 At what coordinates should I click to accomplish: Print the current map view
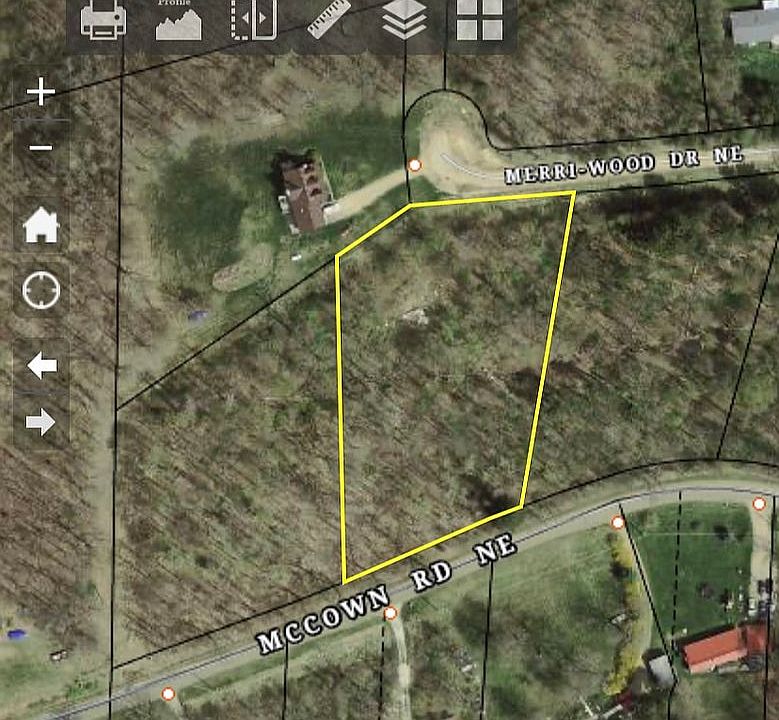coord(103,21)
